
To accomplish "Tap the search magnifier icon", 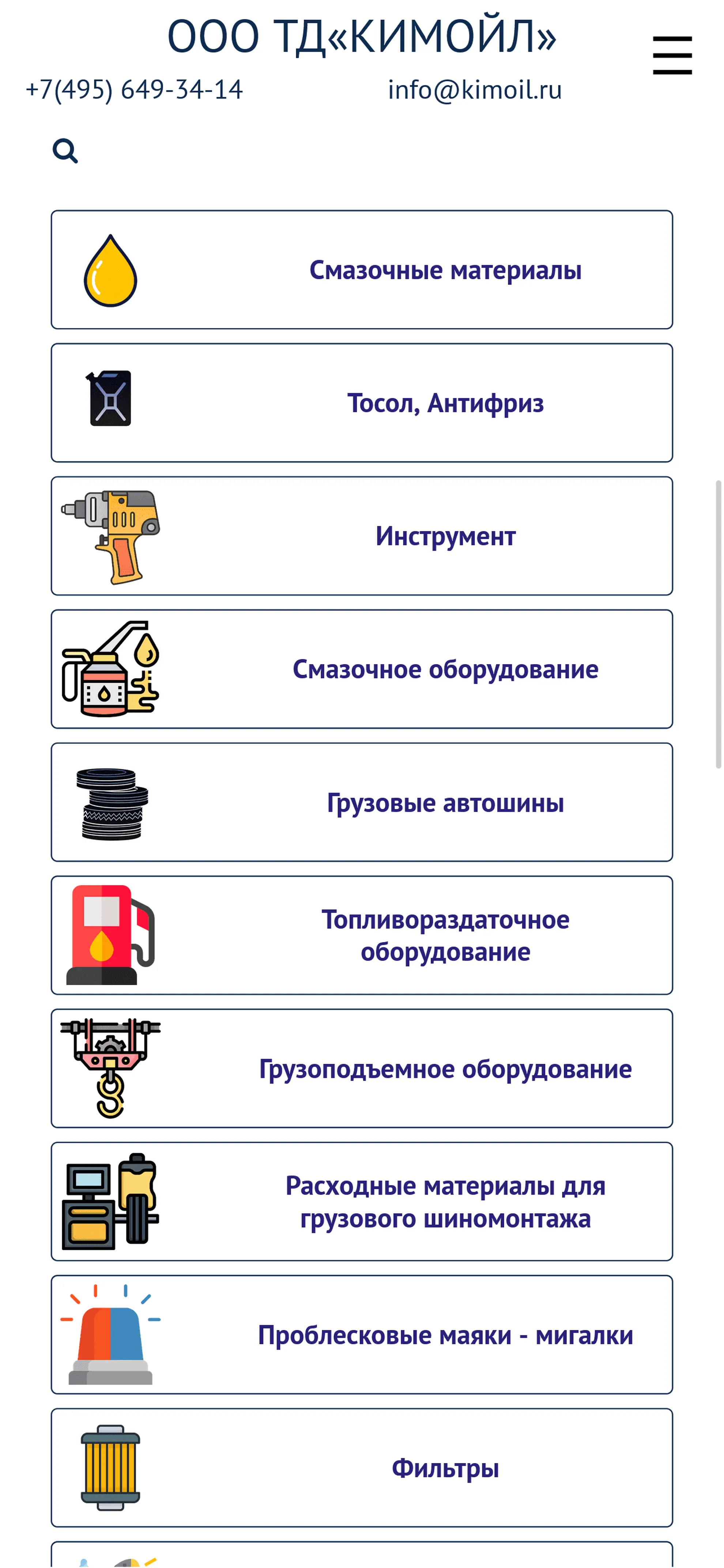I will pyautogui.click(x=65, y=151).
